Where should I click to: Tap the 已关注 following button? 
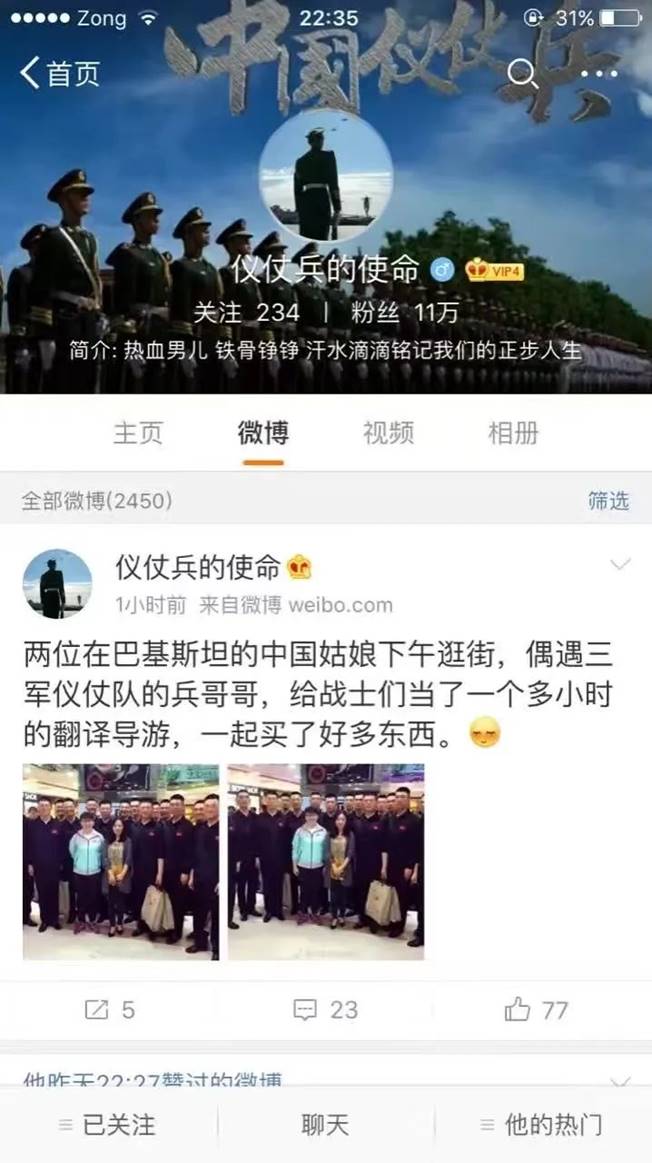(108, 1125)
